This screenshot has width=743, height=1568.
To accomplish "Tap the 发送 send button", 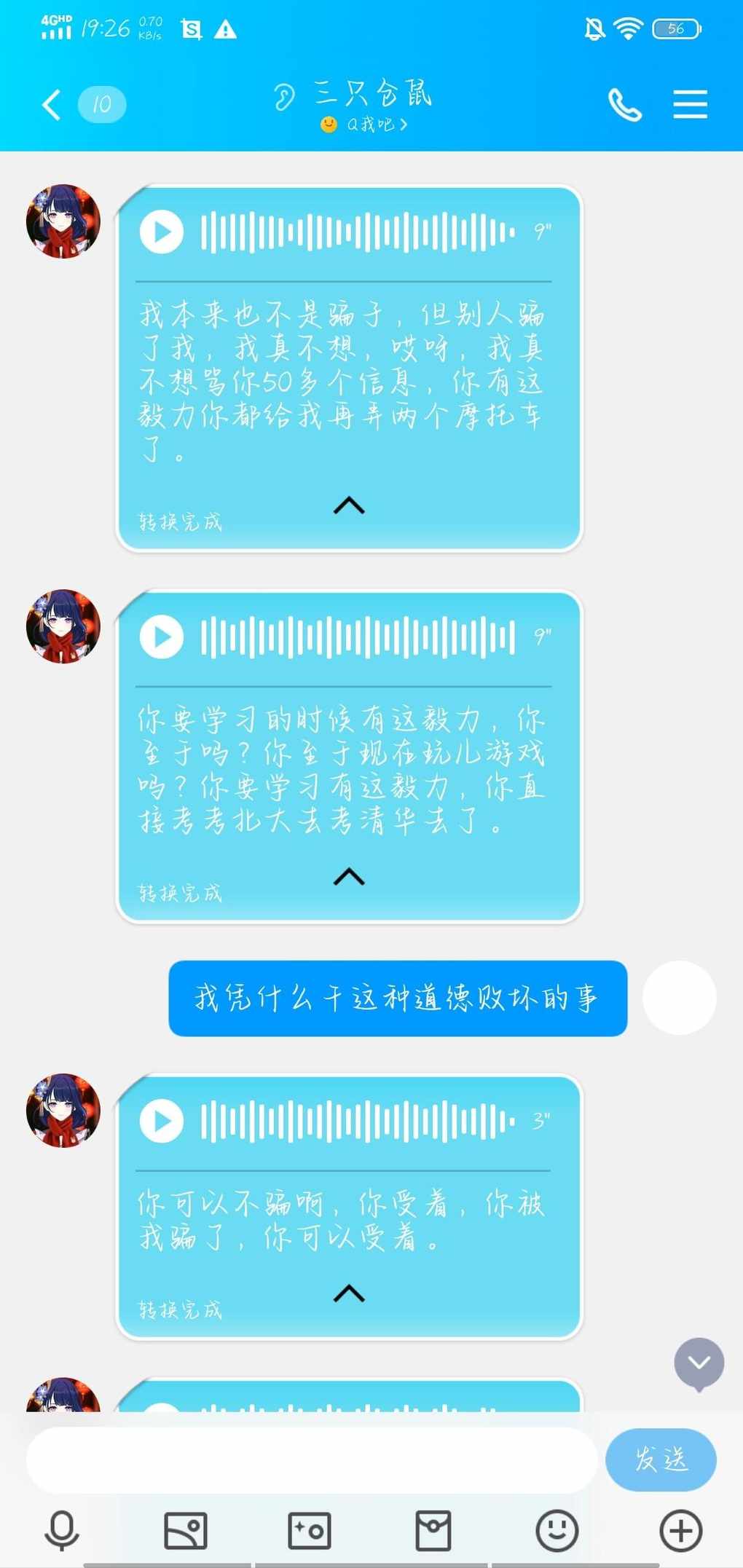I will pos(660,1459).
